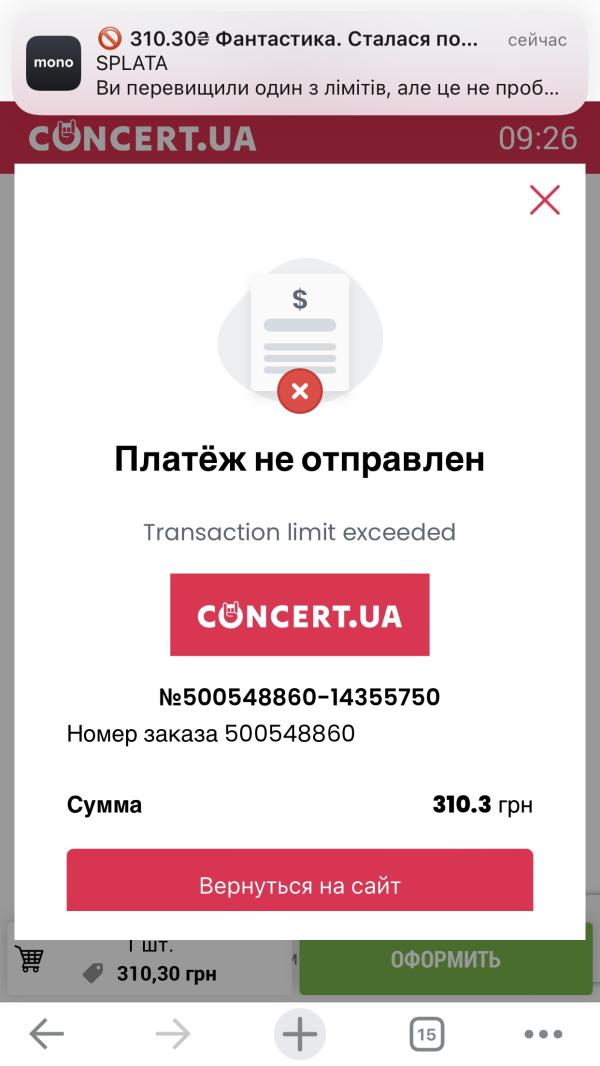Tap the Вернуться на сайт button
Viewport: 600px width, 1066px height.
click(299, 882)
